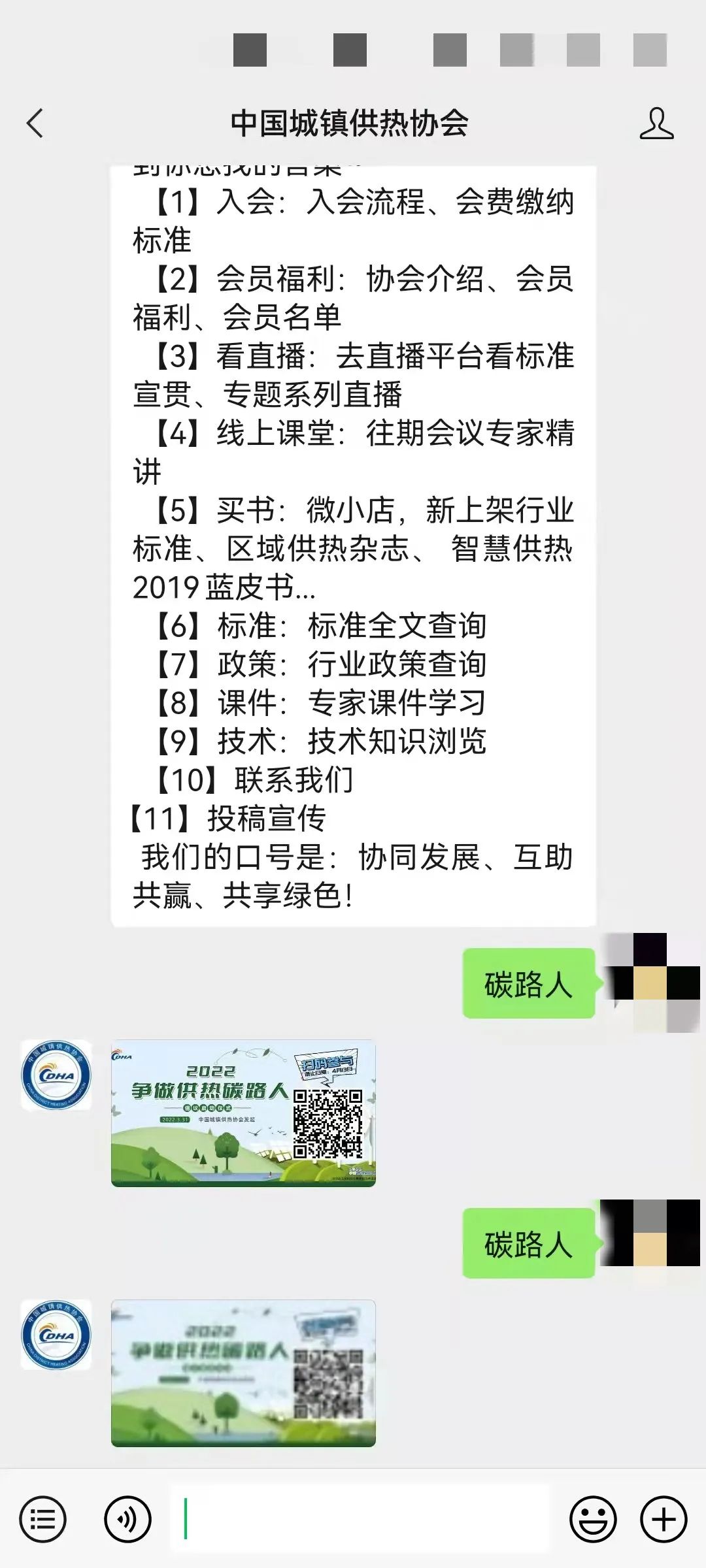The height and width of the screenshot is (1568, 706).
Task: Open the blurry loading poster image
Action: click(243, 1373)
